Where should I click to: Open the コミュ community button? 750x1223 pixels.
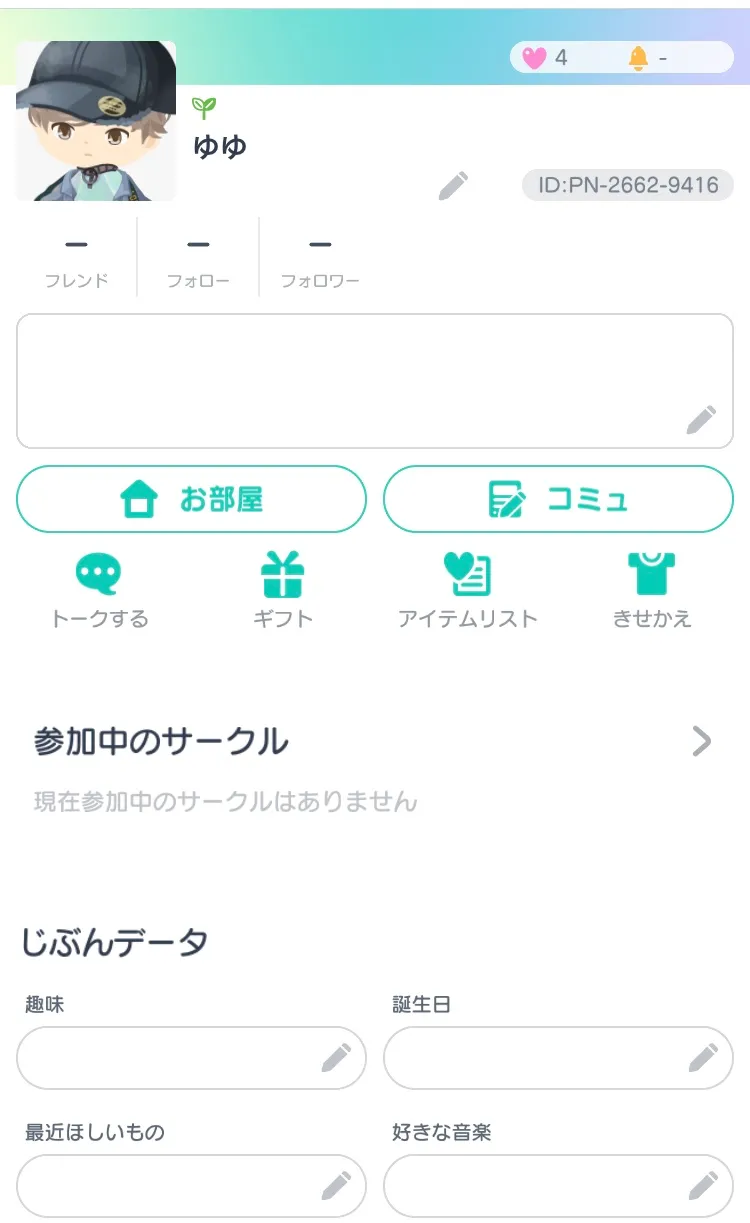[x=558, y=499]
